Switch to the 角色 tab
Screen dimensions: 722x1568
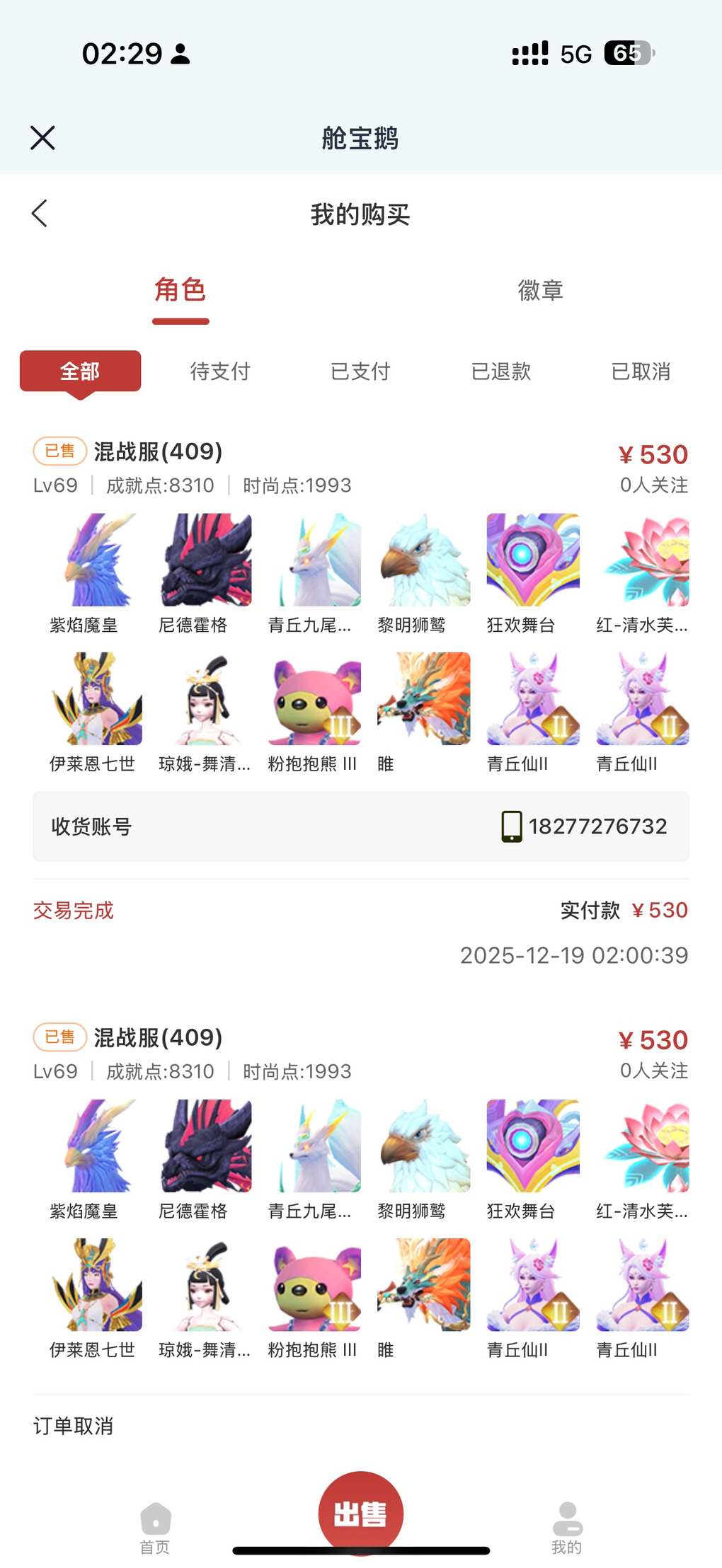pyautogui.click(x=180, y=291)
